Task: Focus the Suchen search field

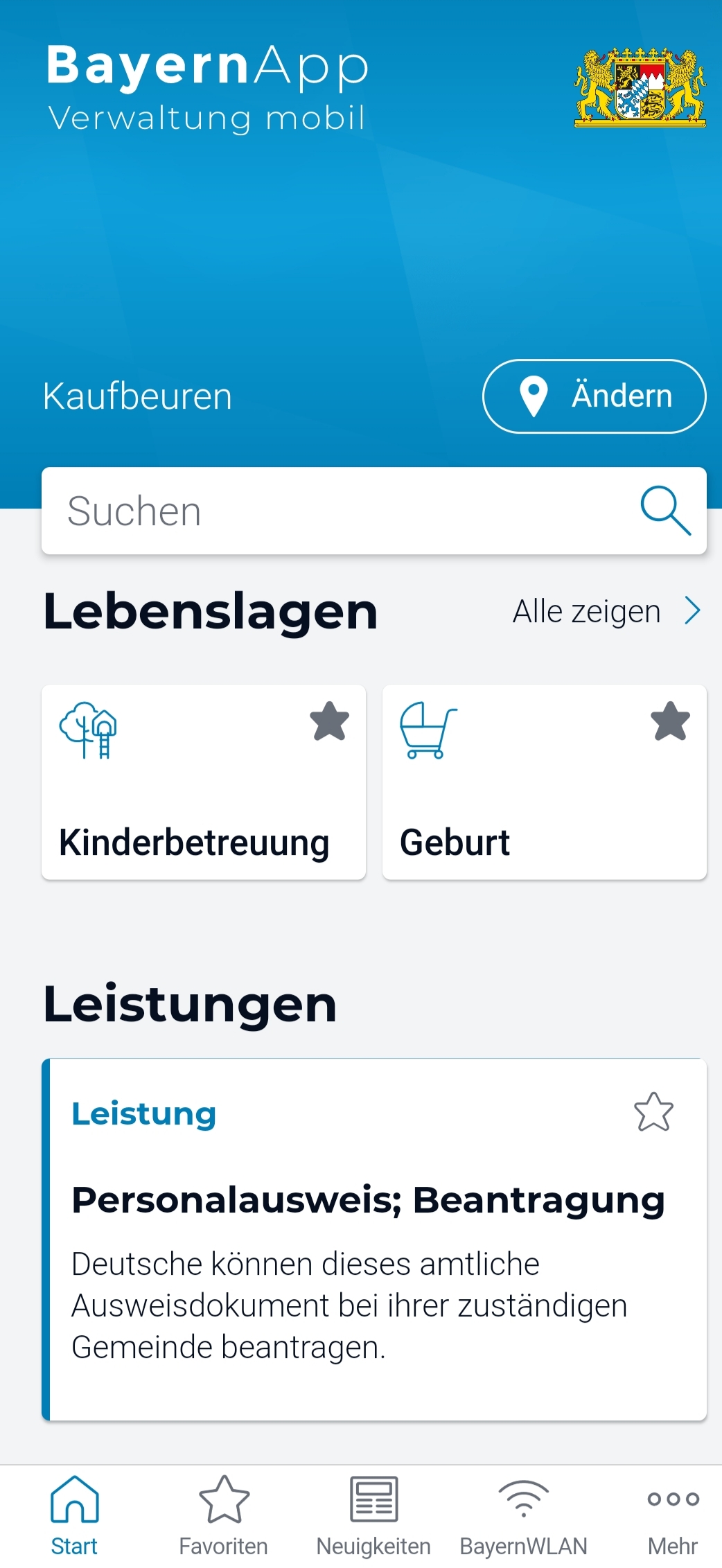Action: [373, 511]
